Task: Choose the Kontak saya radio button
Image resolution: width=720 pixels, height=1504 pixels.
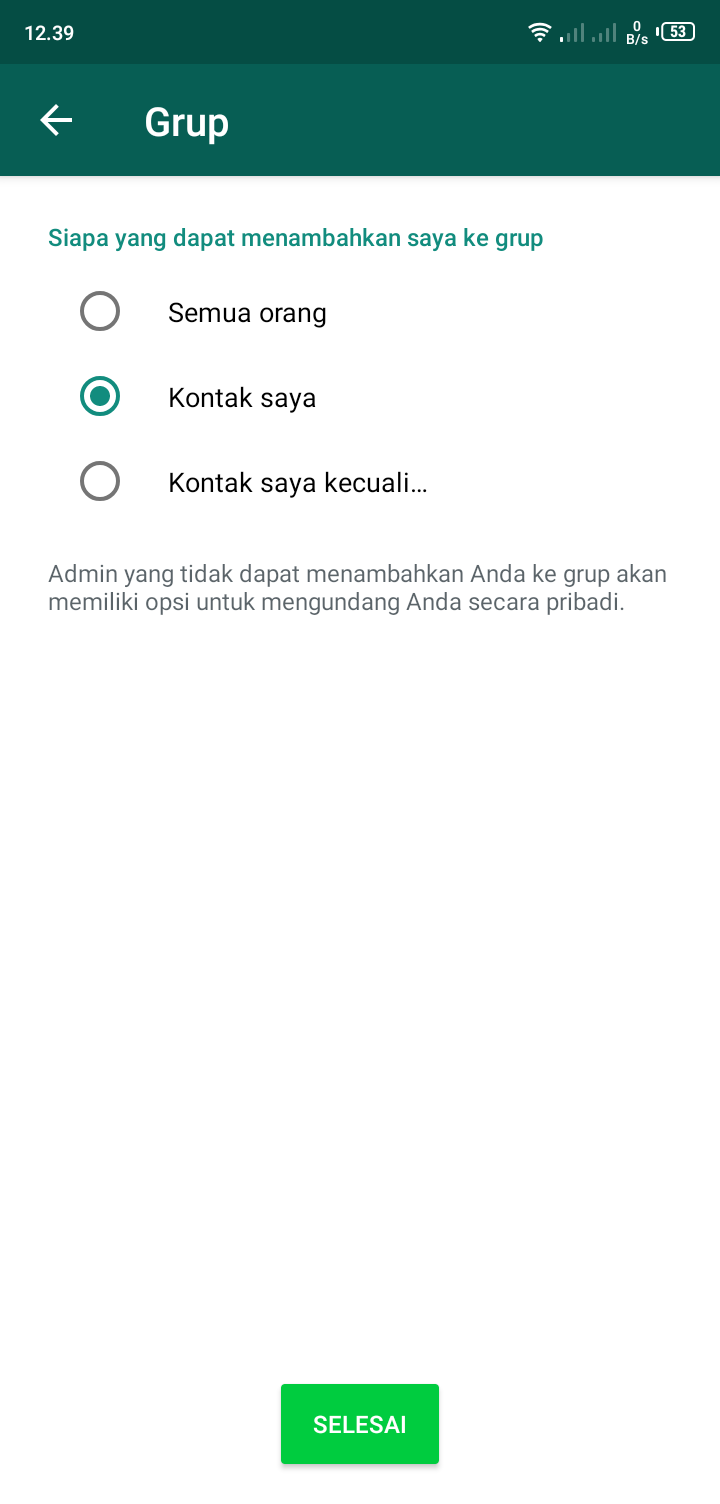Action: [x=100, y=397]
